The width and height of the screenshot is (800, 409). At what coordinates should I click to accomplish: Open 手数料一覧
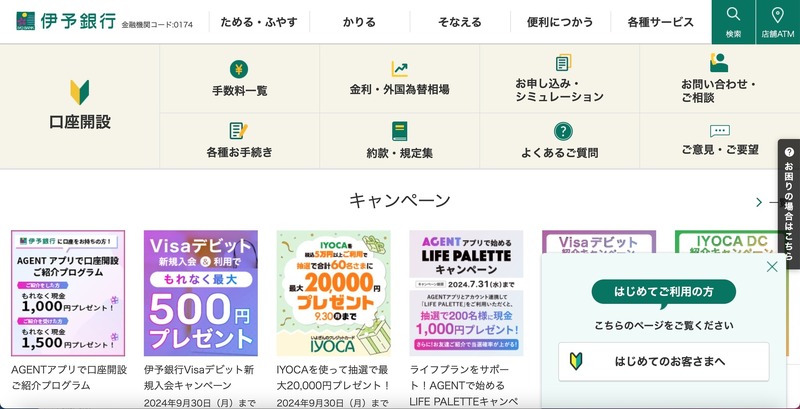tap(239, 79)
